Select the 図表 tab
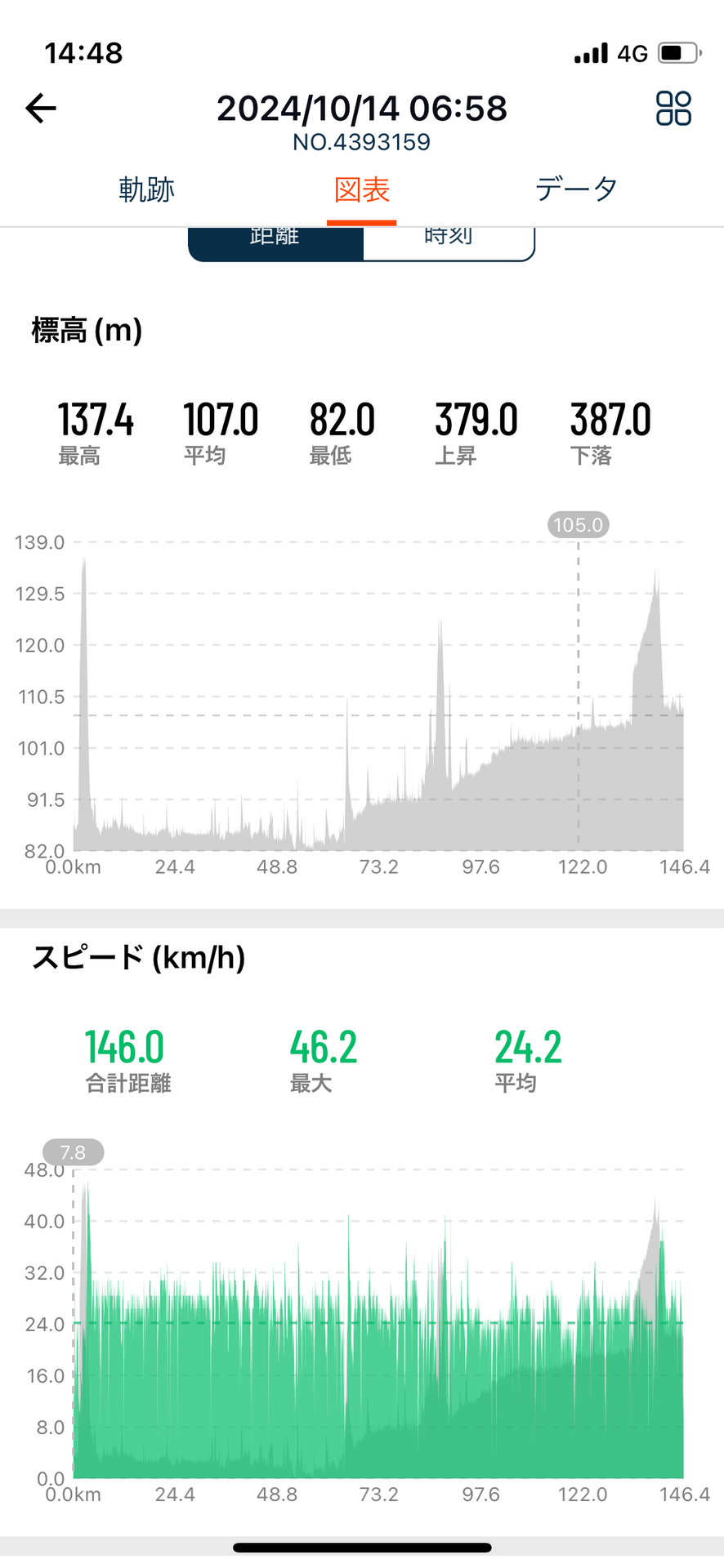Image resolution: width=724 pixels, height=1568 pixels. pyautogui.click(x=361, y=189)
